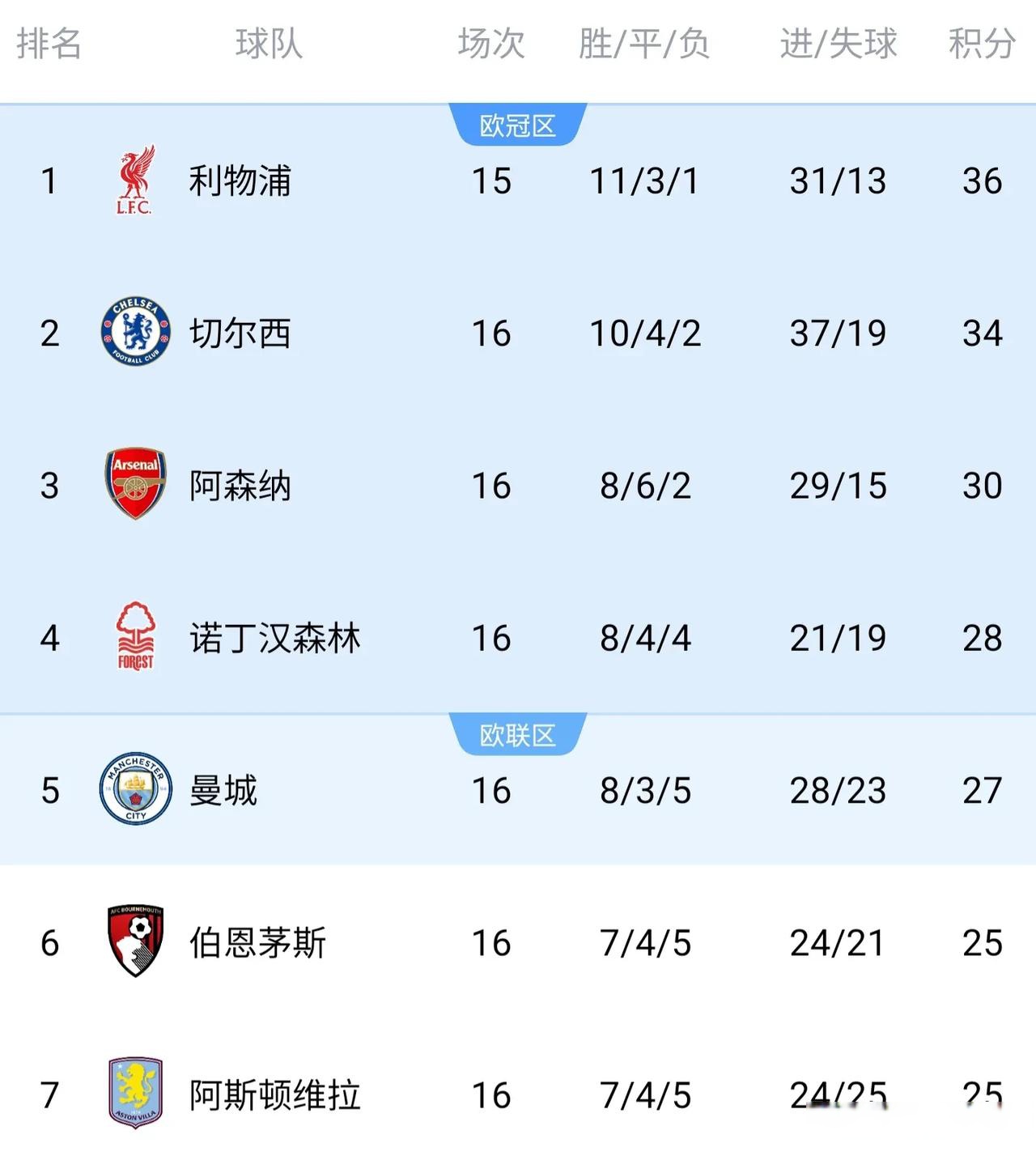Open the 切尔西 team row
This screenshot has width=1036, height=1160.
240,333
